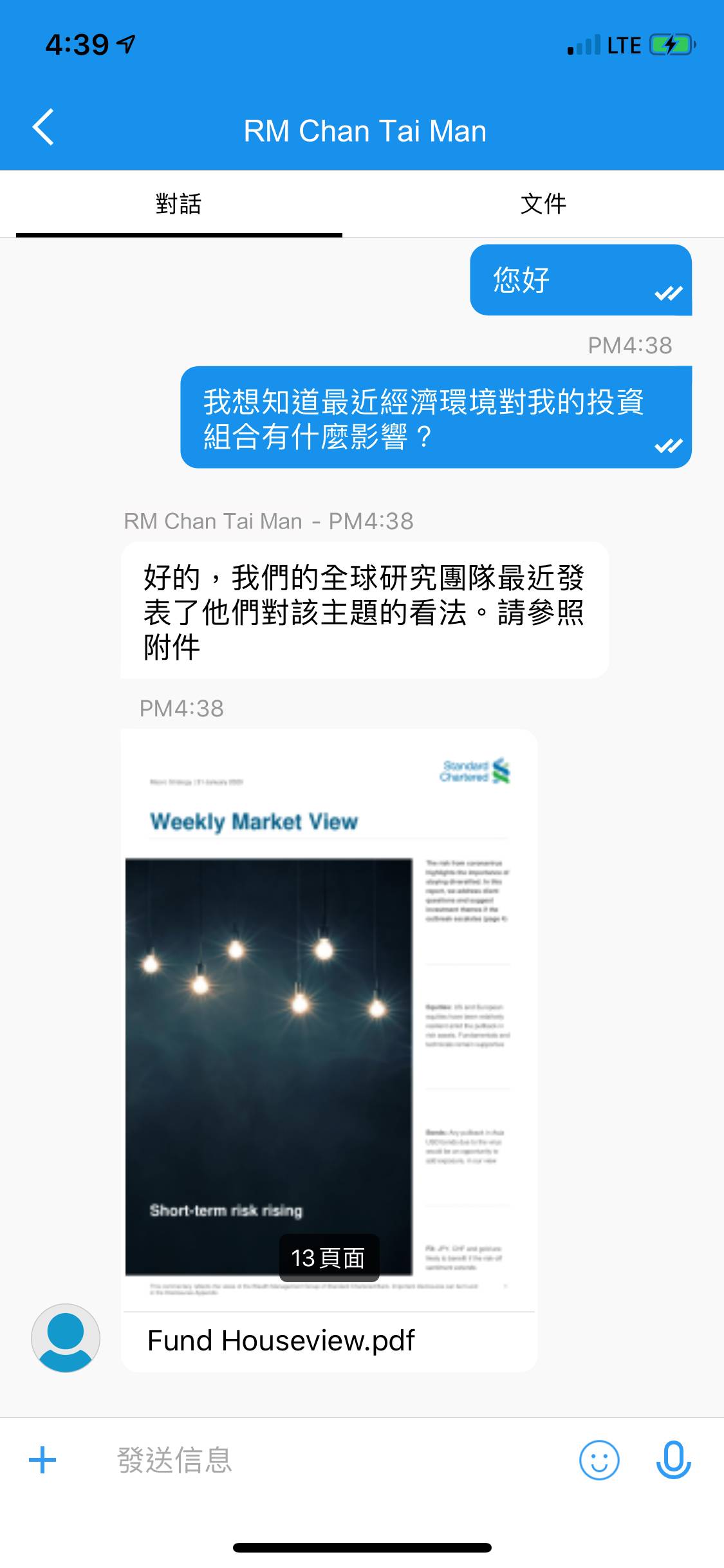Screen dimensions: 724x1568
Task: Tap the microphone to record voice
Action: (673, 1460)
